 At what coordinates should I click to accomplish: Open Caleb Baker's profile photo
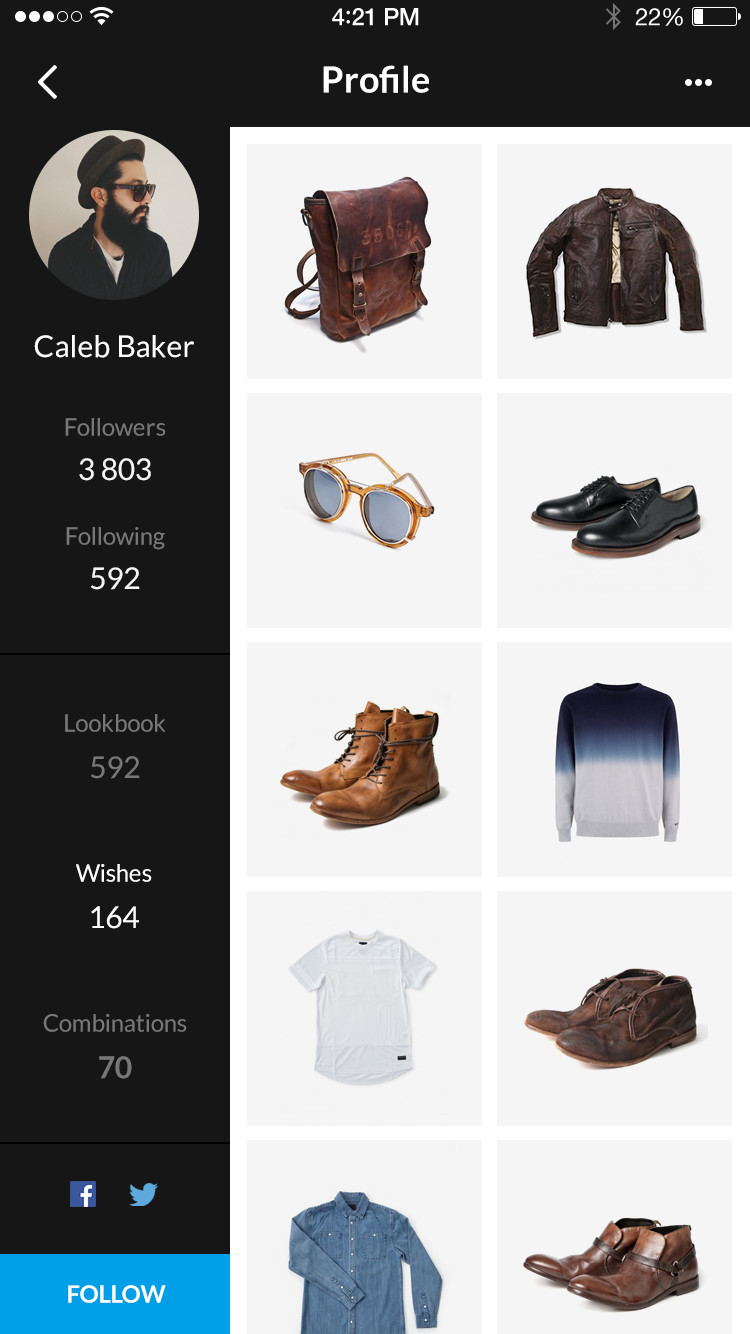pos(114,215)
